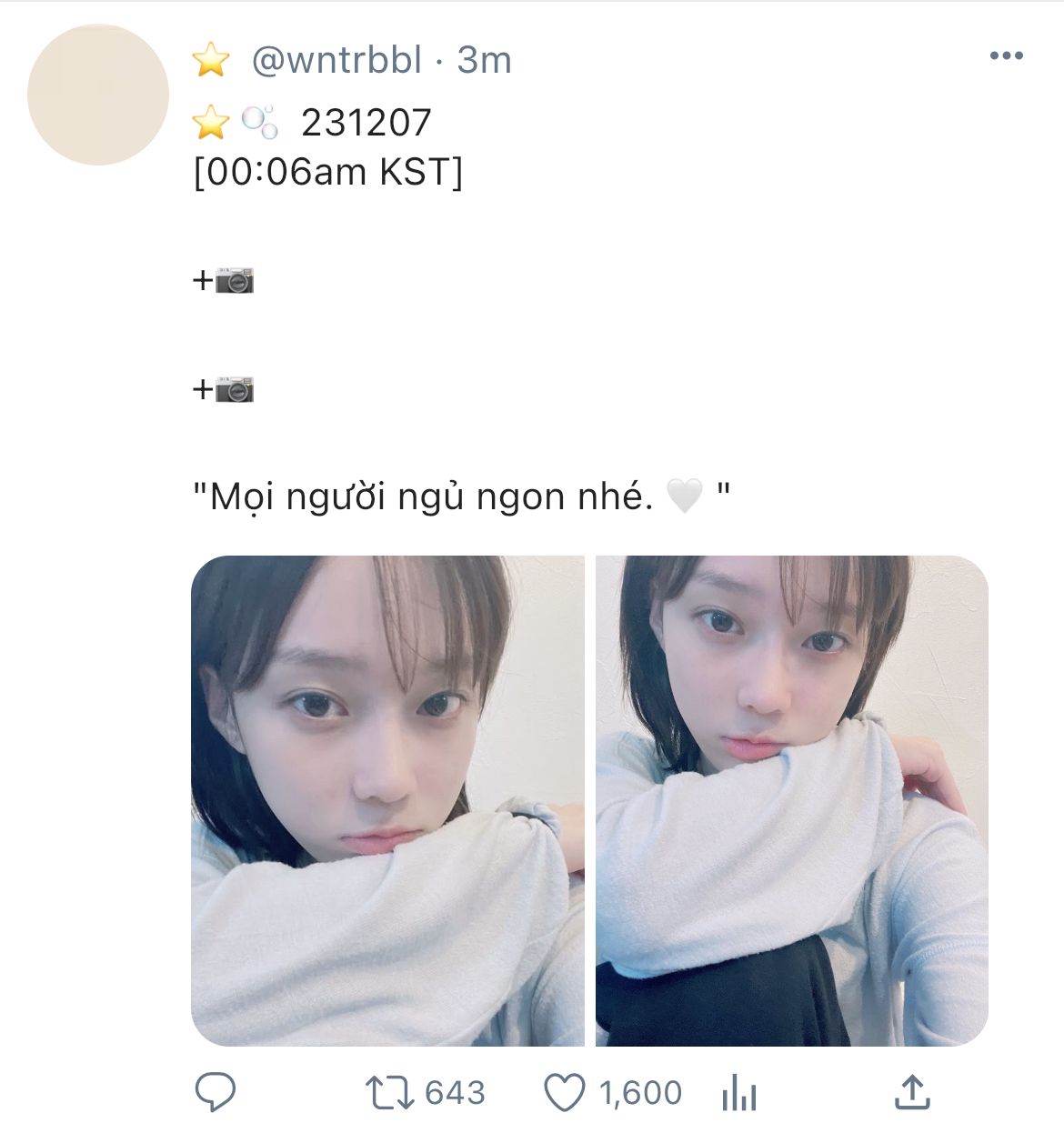The width and height of the screenshot is (1064, 1133).
Task: Open the @wntrbbl profile handle
Action: (336, 60)
